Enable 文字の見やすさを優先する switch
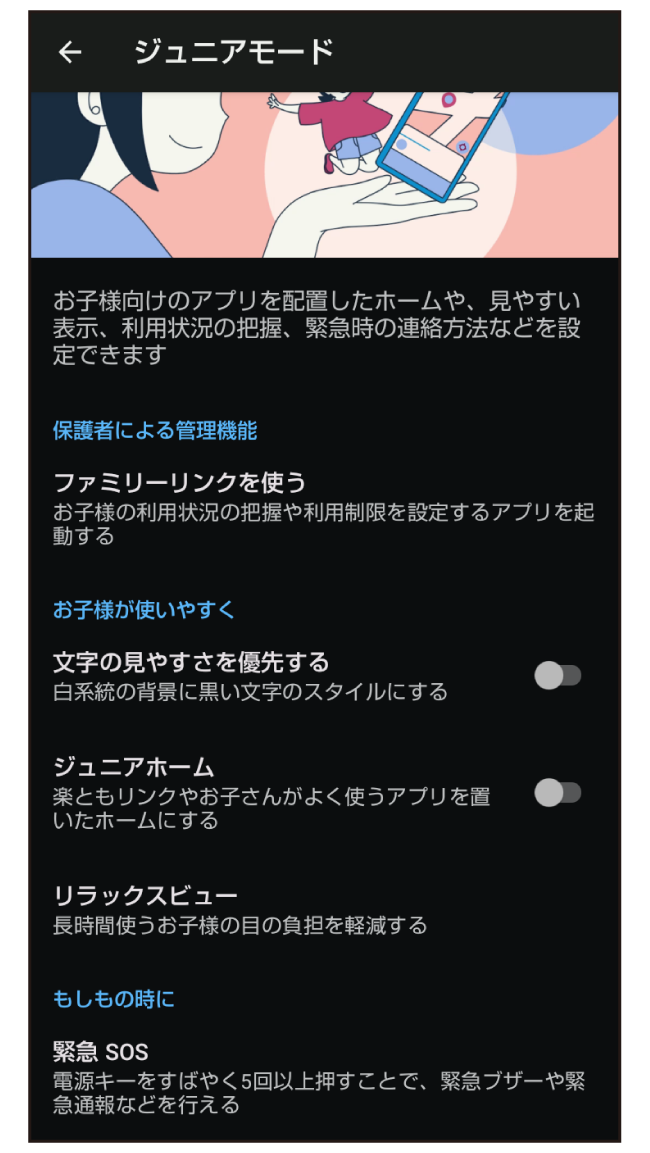Viewport: 650px width, 1153px height. [557, 676]
